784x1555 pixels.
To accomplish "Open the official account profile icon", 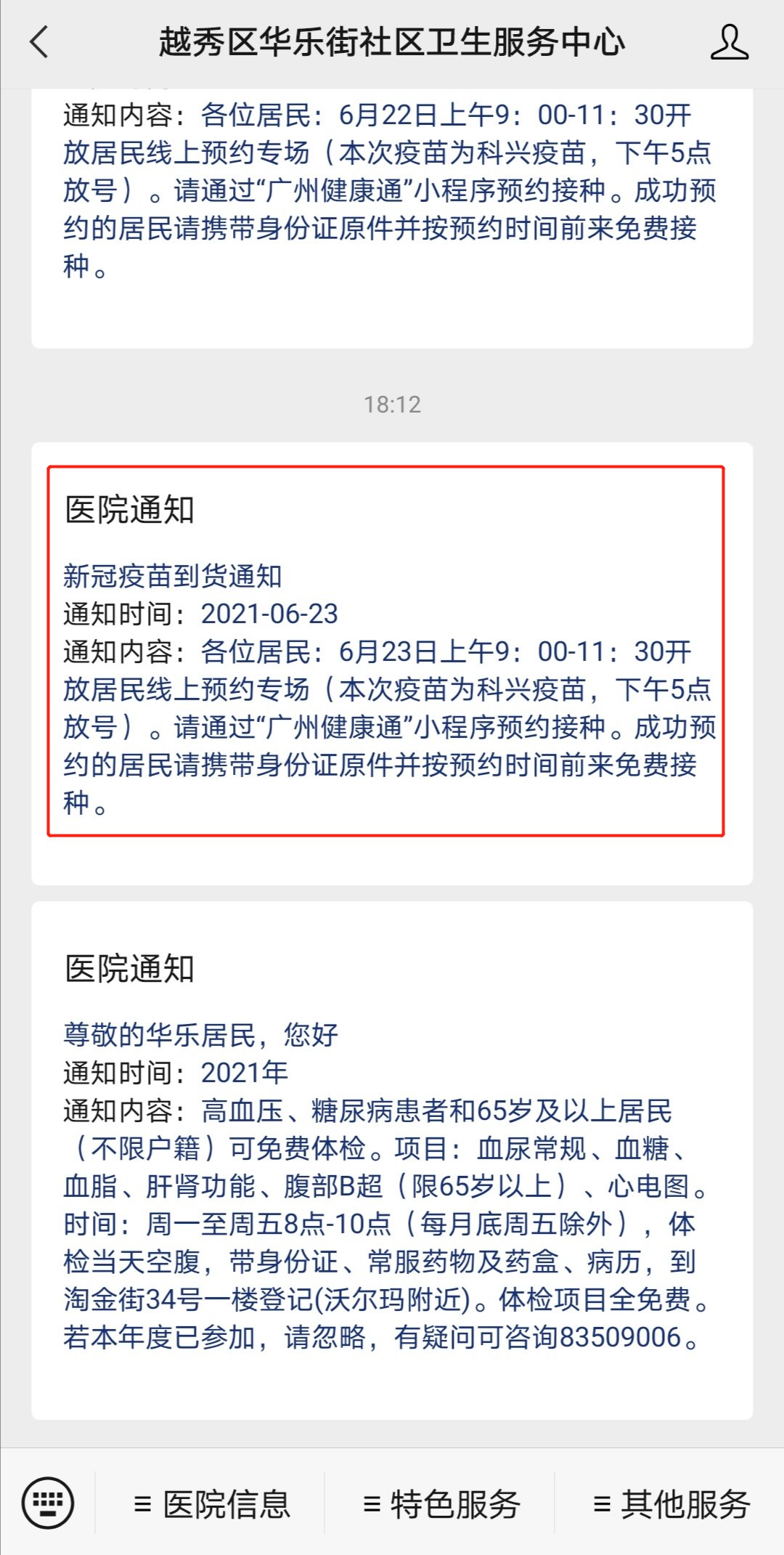I will click(x=729, y=42).
